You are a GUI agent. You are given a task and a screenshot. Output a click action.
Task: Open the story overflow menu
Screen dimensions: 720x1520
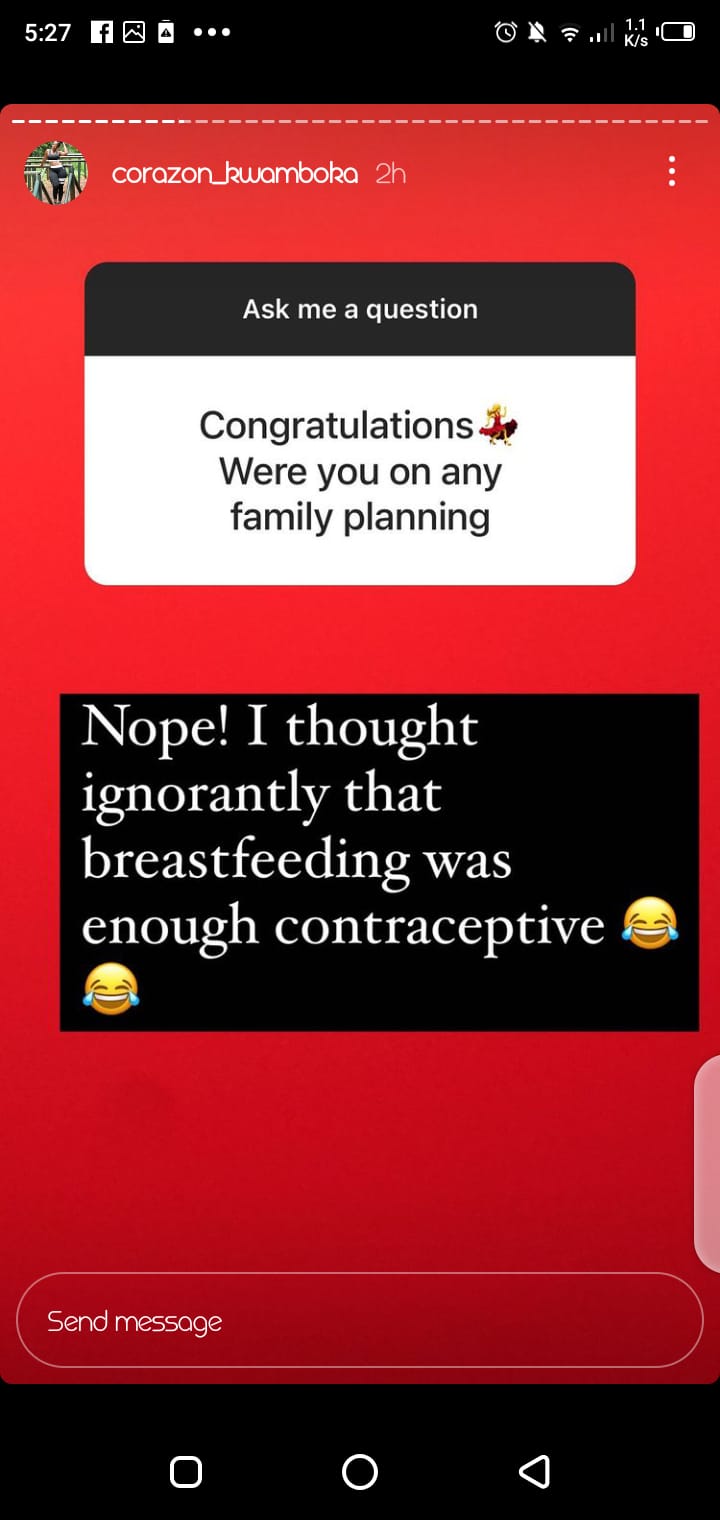click(x=671, y=172)
